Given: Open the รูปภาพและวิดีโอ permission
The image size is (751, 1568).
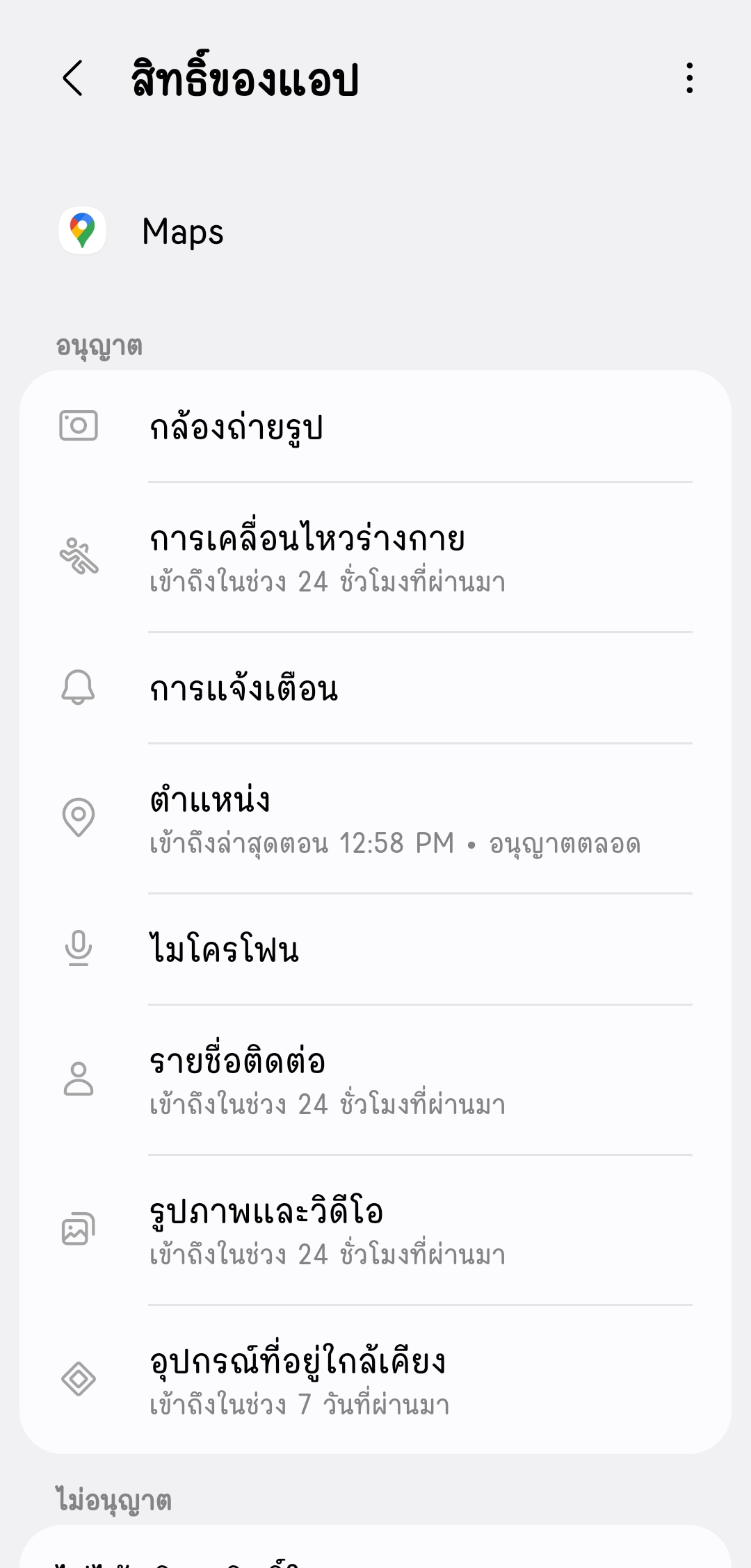Looking at the screenshot, I should point(375,1230).
